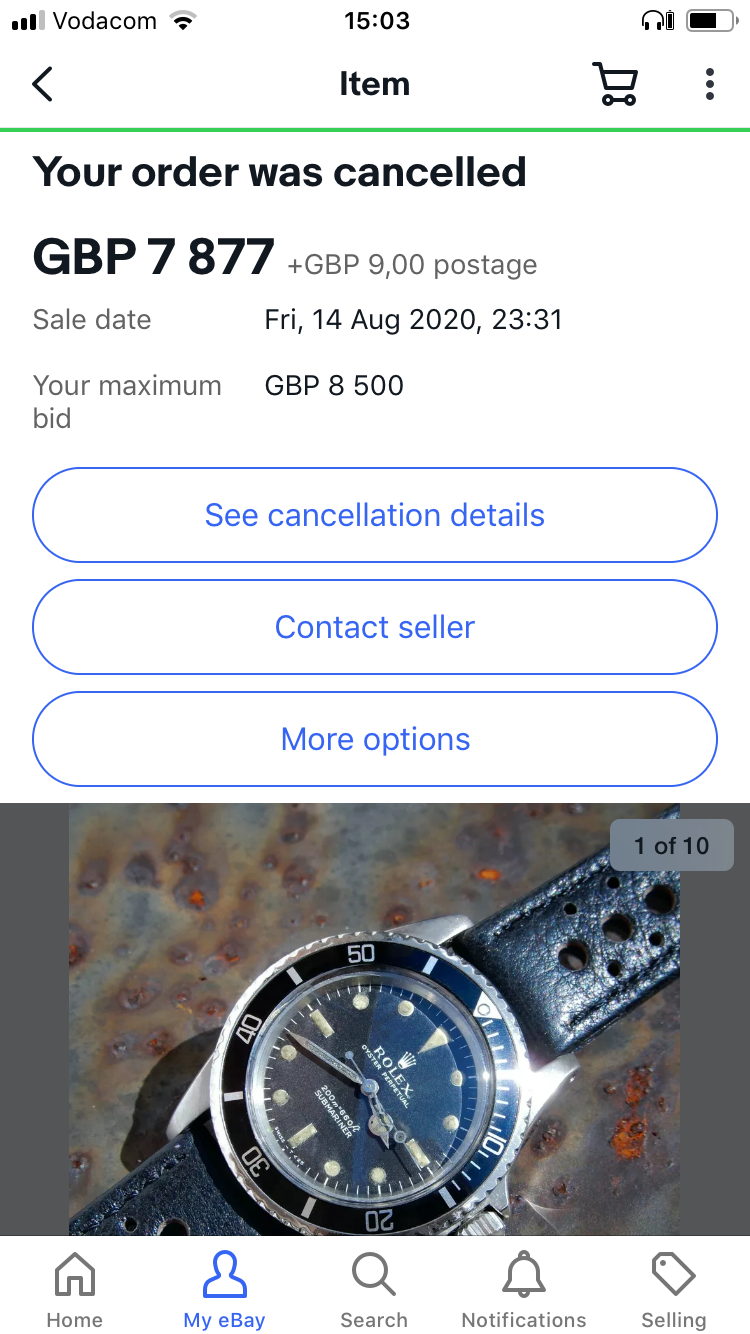Open the shopping cart
The width and height of the screenshot is (750, 1334).
(615, 85)
